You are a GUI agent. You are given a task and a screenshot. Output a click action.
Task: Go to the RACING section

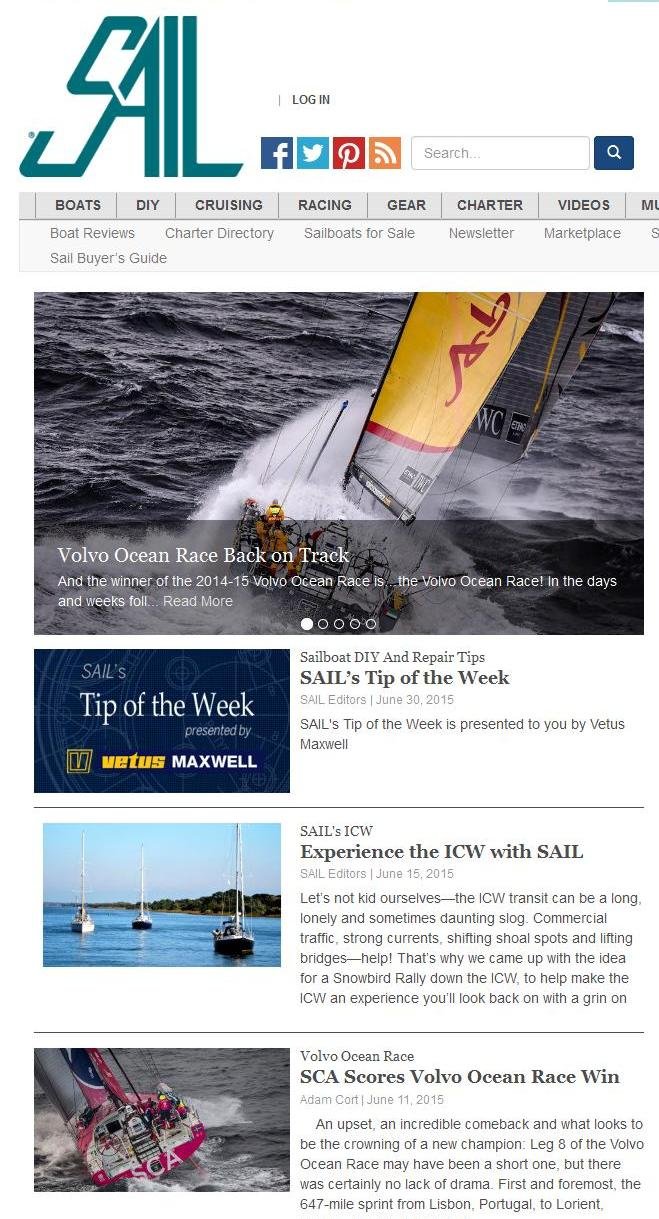point(325,205)
